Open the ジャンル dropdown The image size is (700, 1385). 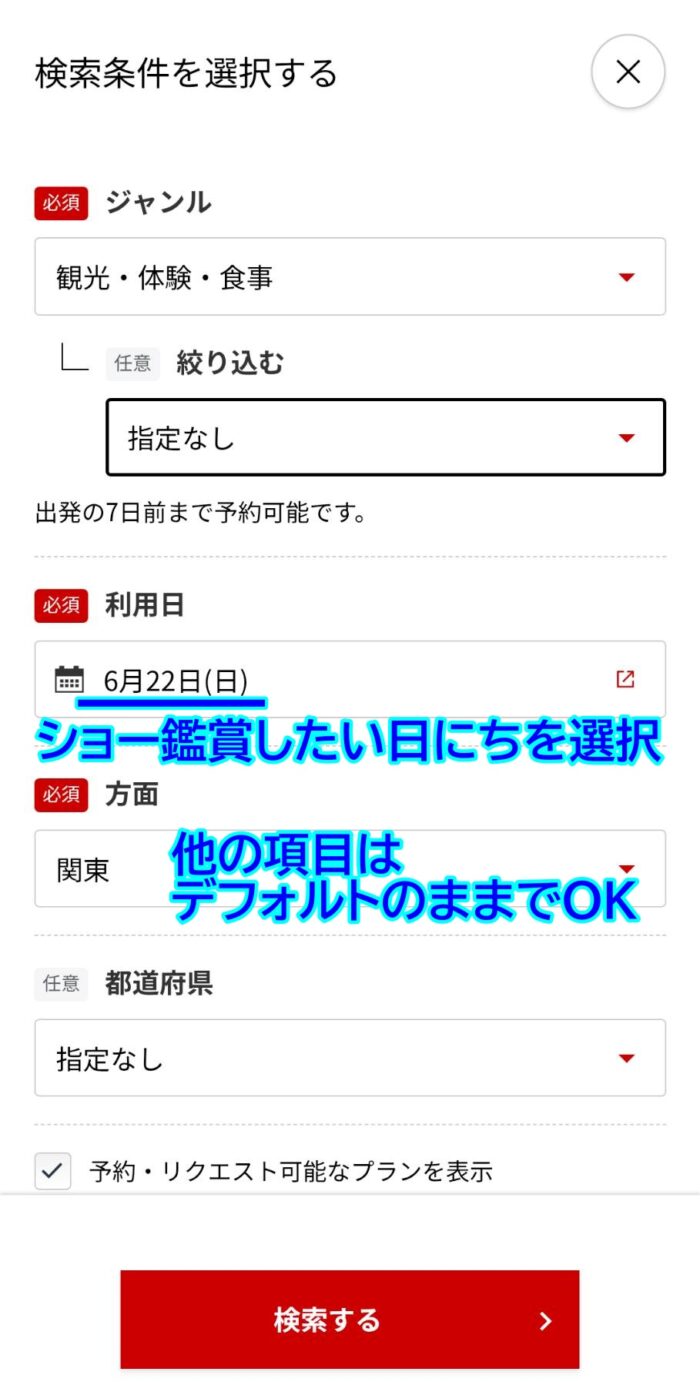coord(350,277)
